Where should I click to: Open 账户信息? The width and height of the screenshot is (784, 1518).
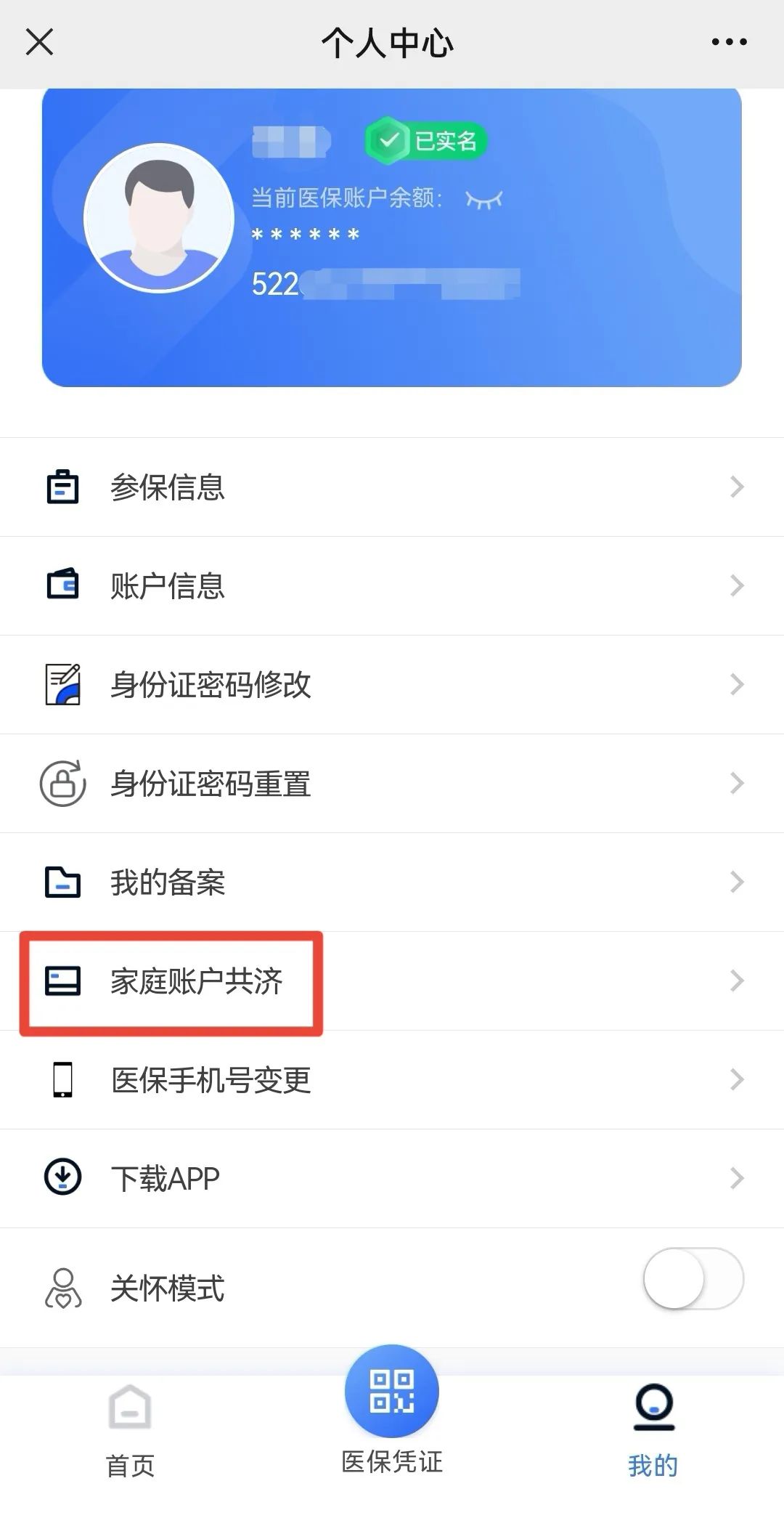[392, 585]
